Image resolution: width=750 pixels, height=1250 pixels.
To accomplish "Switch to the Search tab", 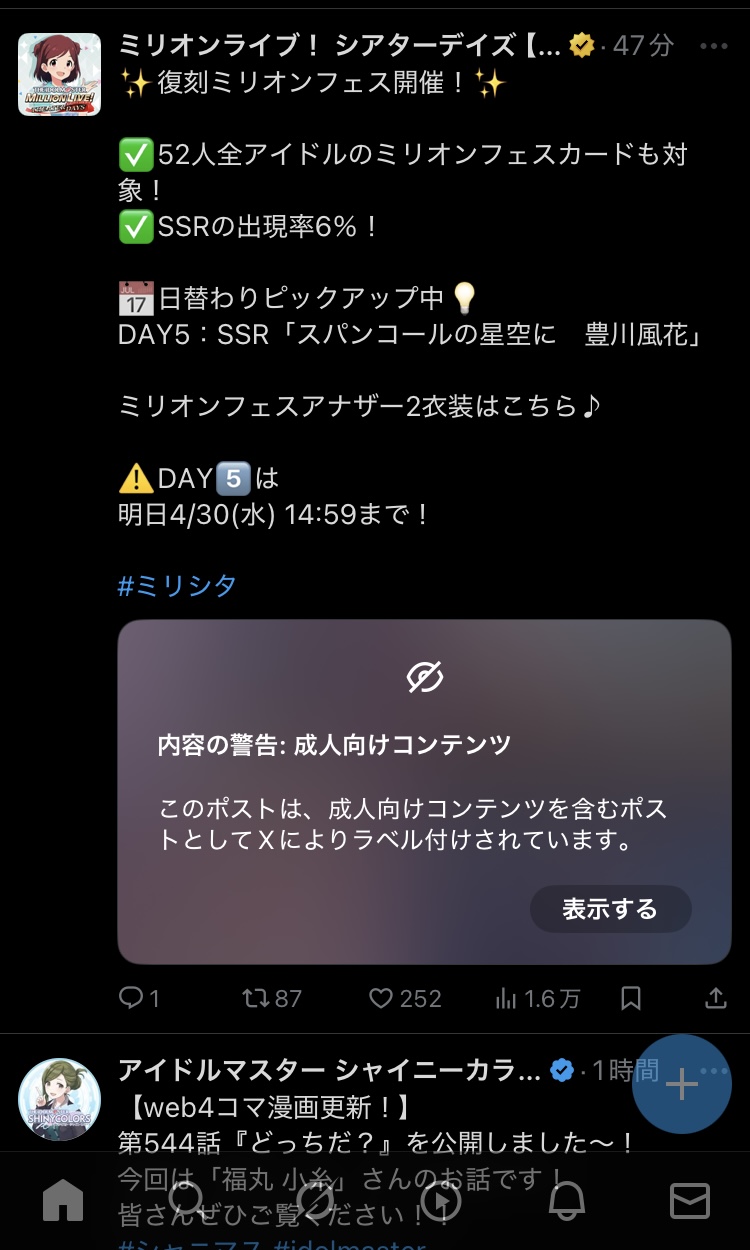I will tap(187, 1201).
